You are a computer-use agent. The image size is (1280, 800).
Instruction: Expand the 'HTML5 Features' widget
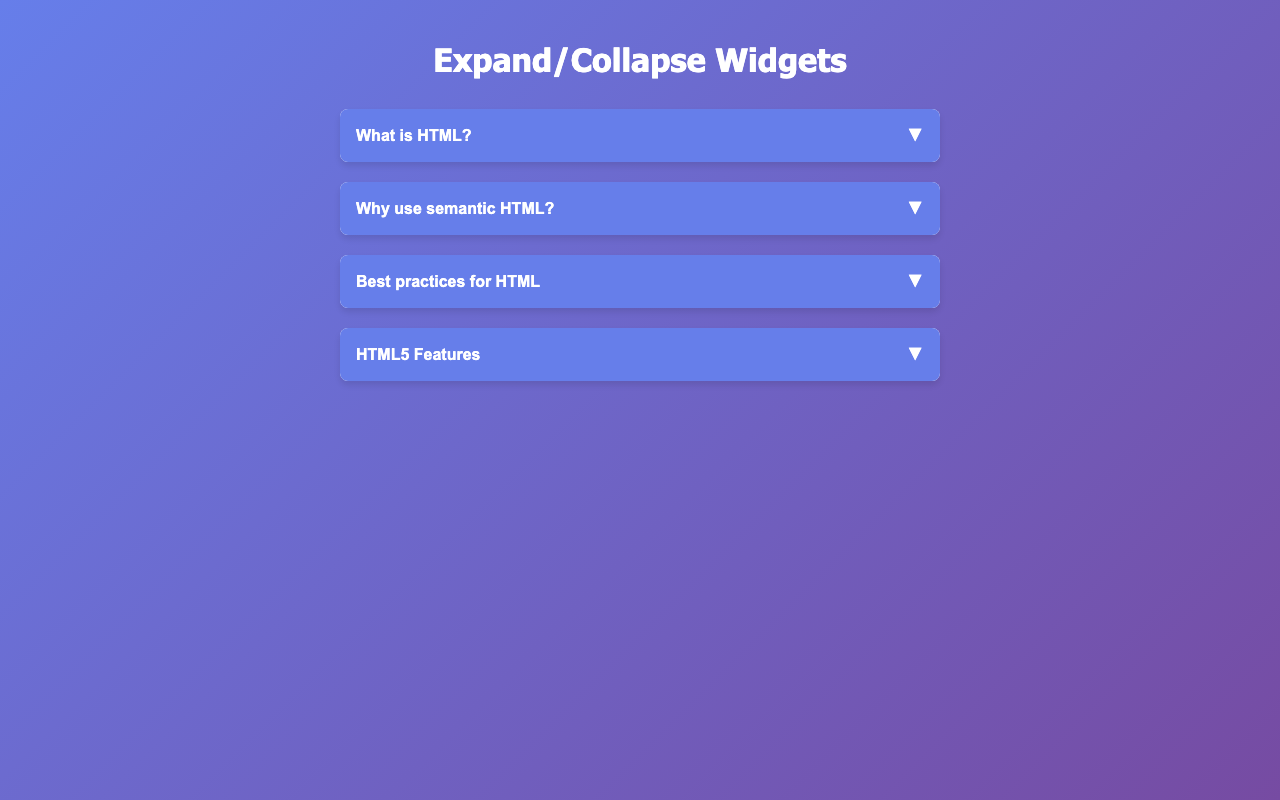[639, 354]
